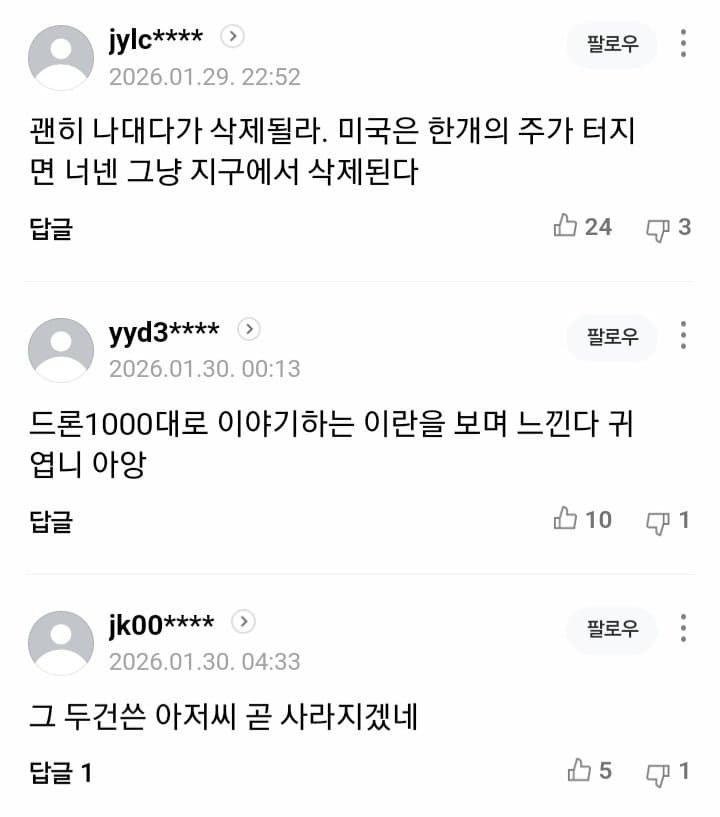Follow user jk00****

[612, 629]
